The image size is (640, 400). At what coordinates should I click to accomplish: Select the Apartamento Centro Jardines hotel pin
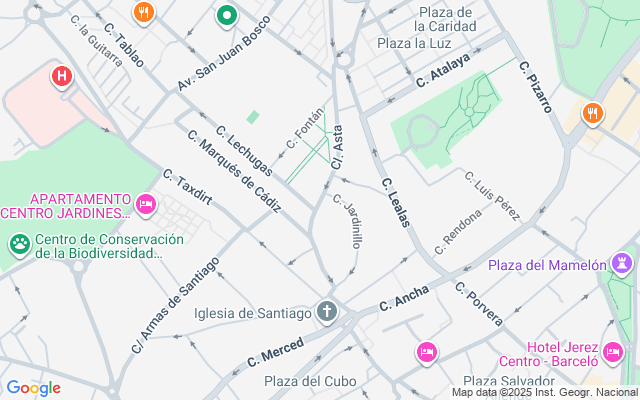tap(146, 205)
